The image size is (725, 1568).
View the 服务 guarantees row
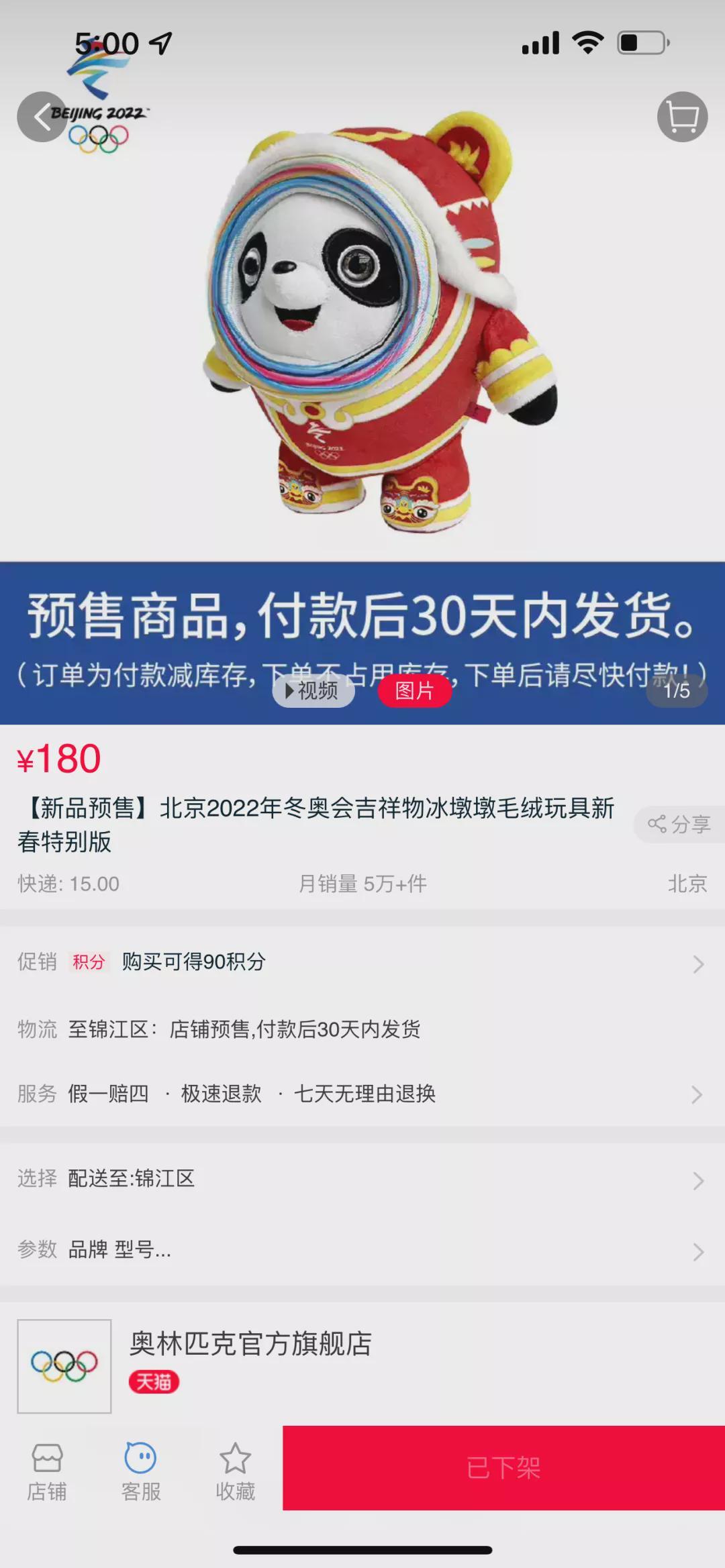362,1094
